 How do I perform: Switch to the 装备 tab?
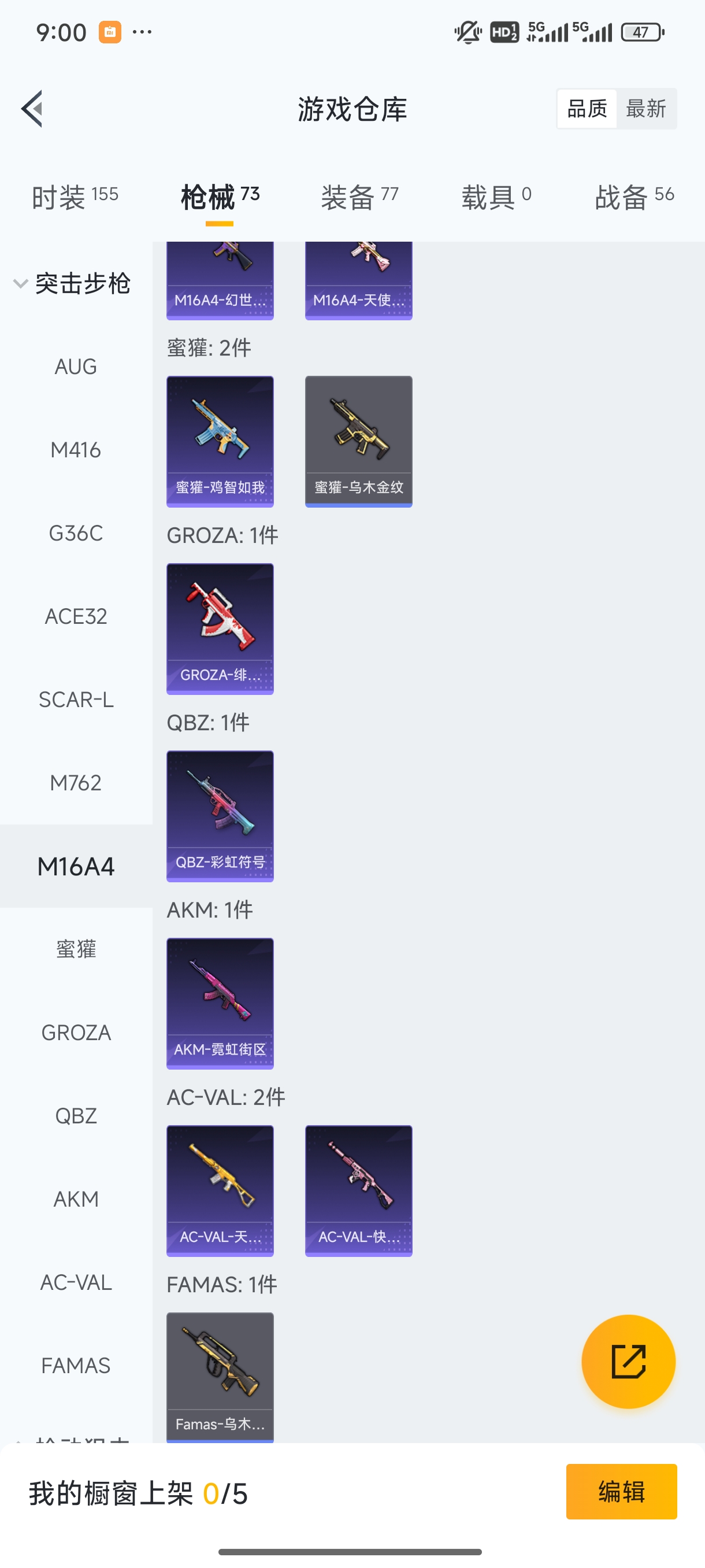359,197
